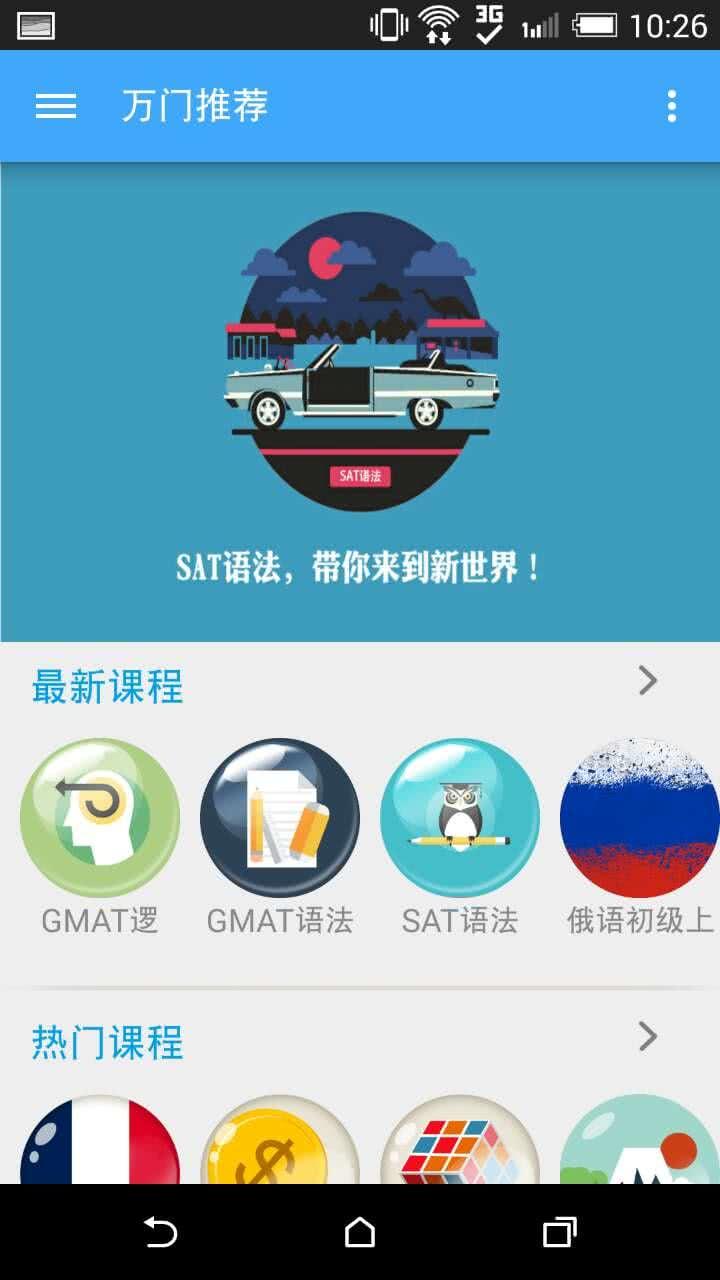720x1280 pixels.
Task: Go to the home screen
Action: coord(360,1232)
